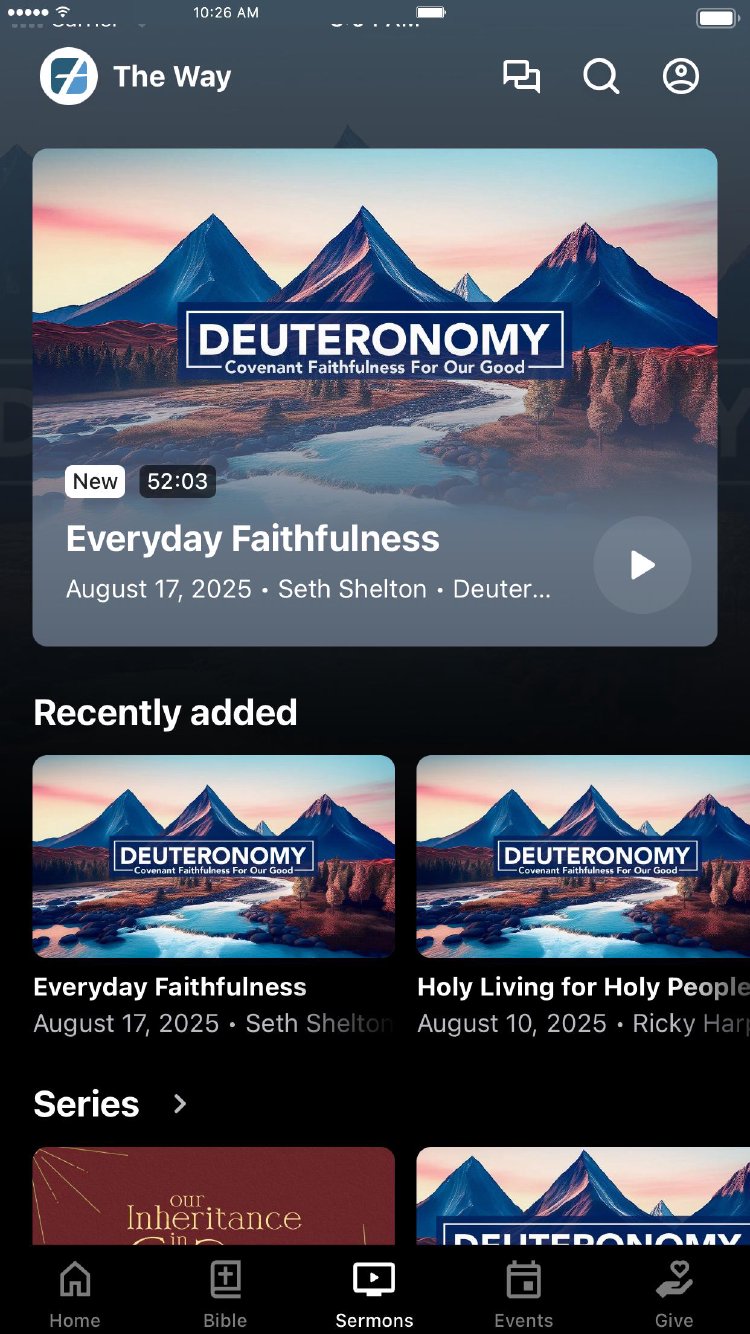Switch to the Events tab
The height and width of the screenshot is (1334, 750).
click(524, 1293)
